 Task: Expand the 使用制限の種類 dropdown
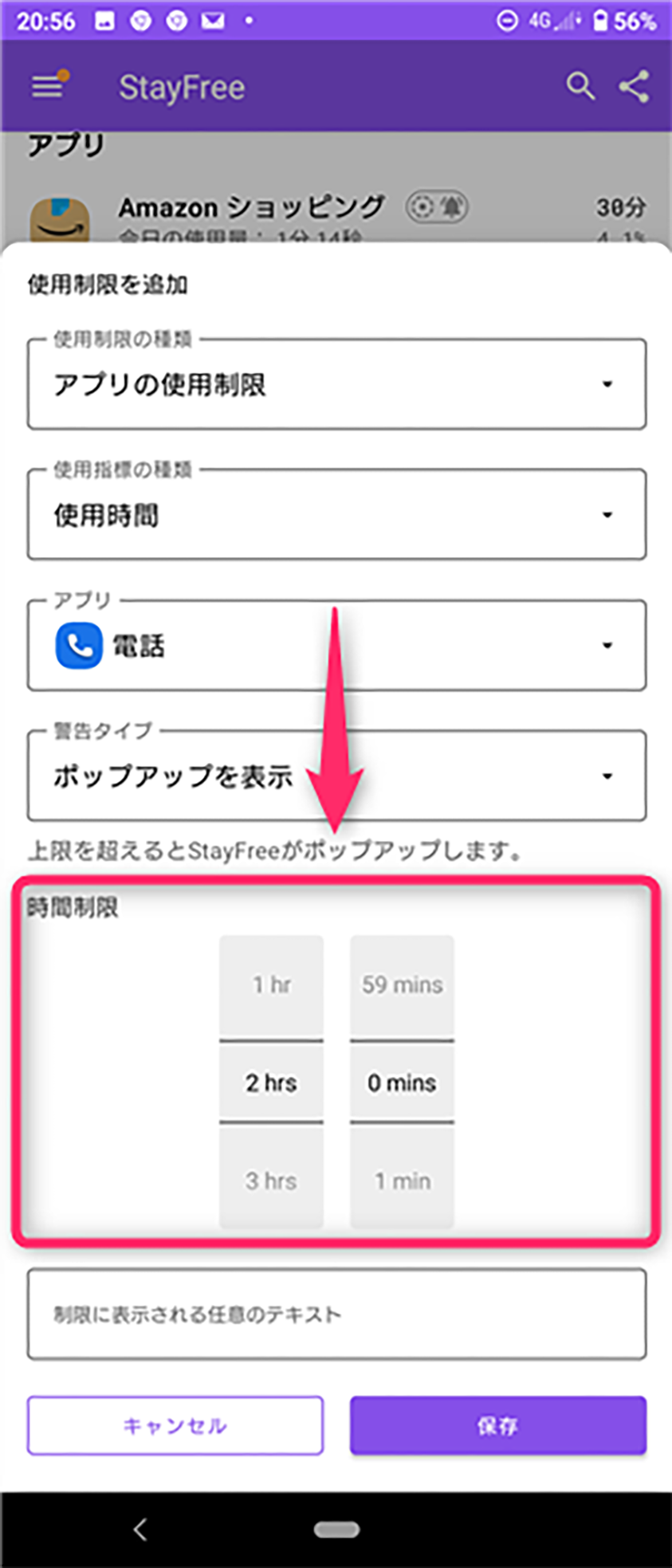click(336, 384)
